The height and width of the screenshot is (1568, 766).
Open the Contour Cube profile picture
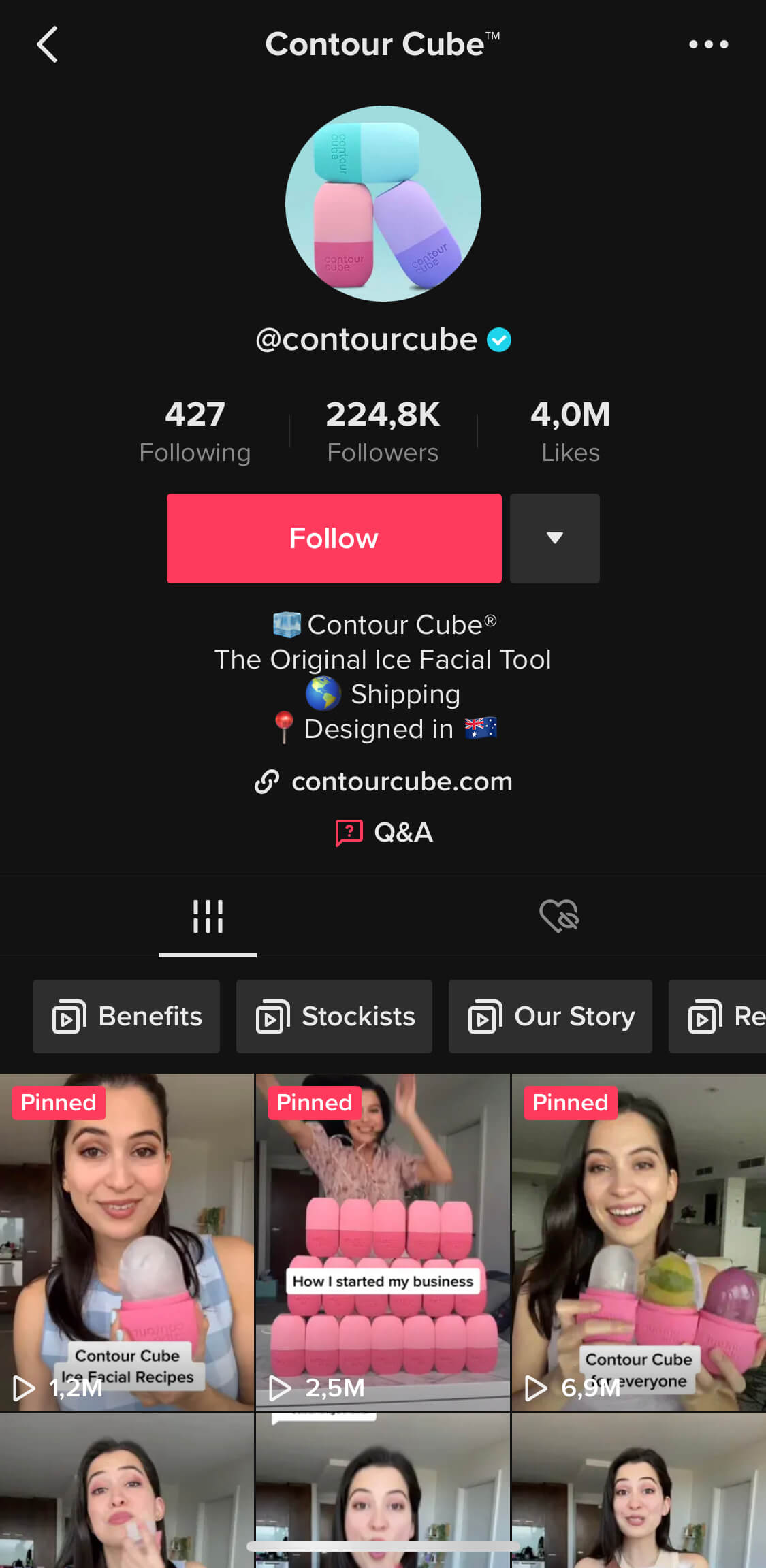coord(383,204)
